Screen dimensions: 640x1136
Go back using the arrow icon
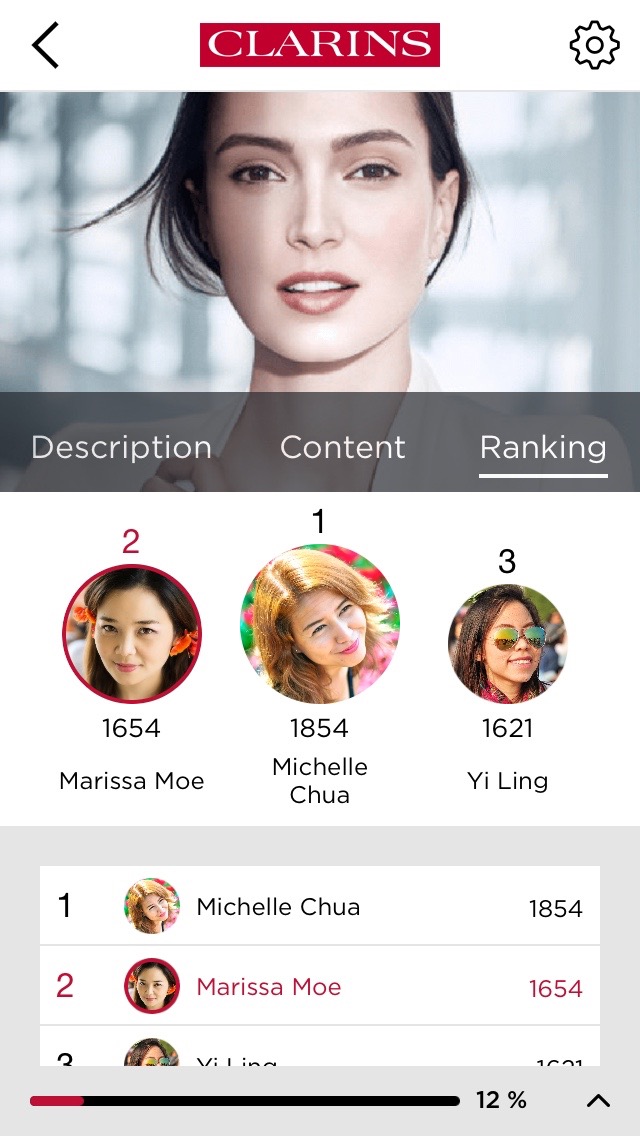(x=46, y=46)
